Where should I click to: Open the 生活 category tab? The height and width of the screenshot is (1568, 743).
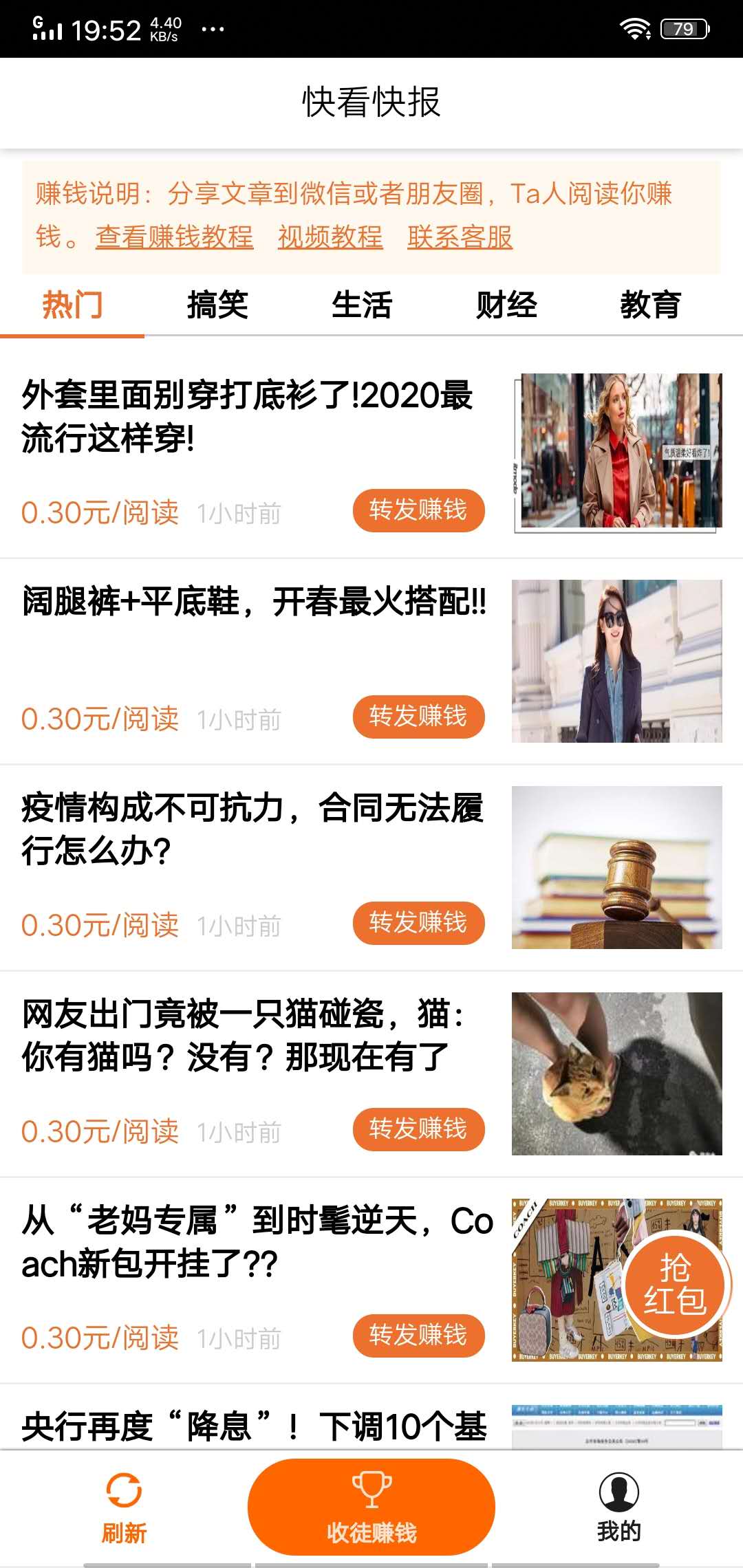coord(363,305)
